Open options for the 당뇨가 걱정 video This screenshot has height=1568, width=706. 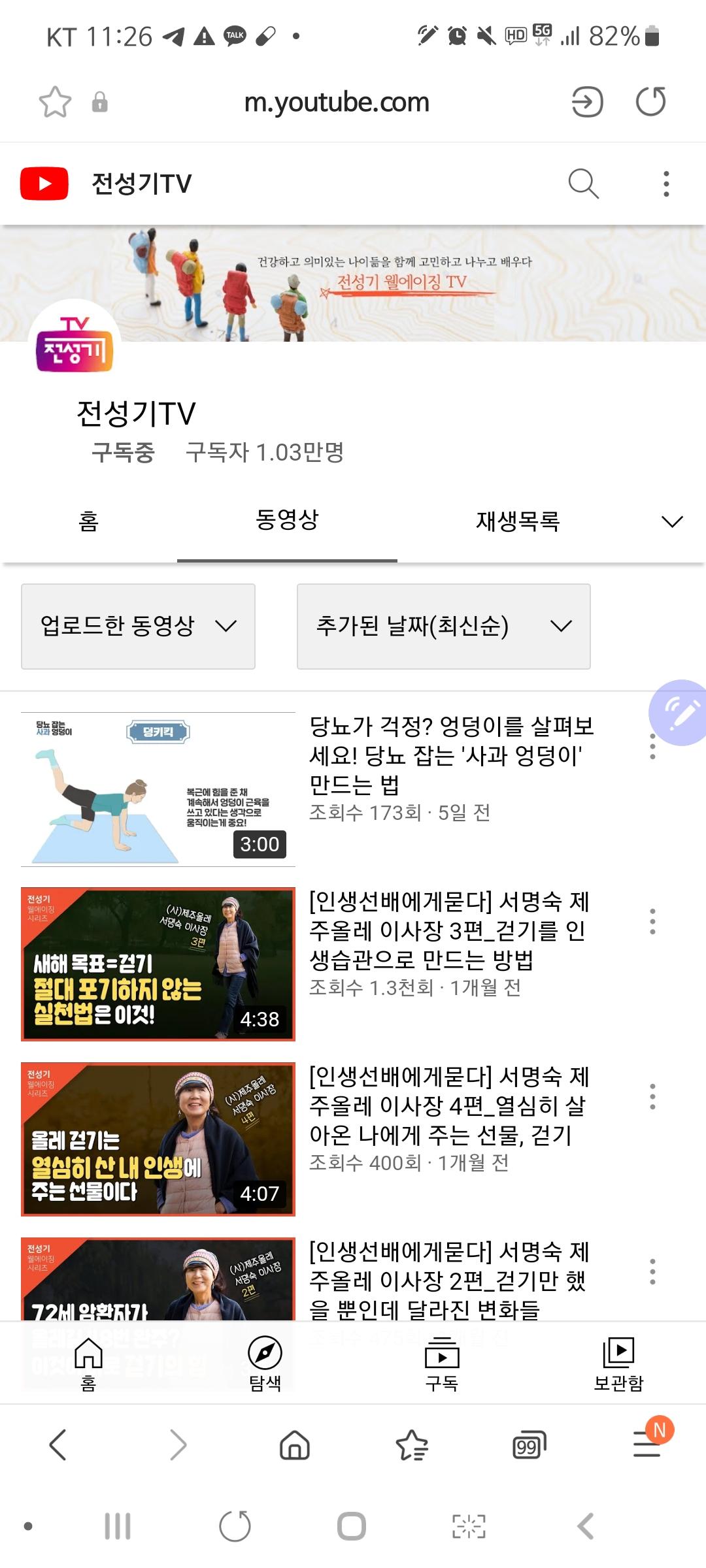(x=652, y=746)
